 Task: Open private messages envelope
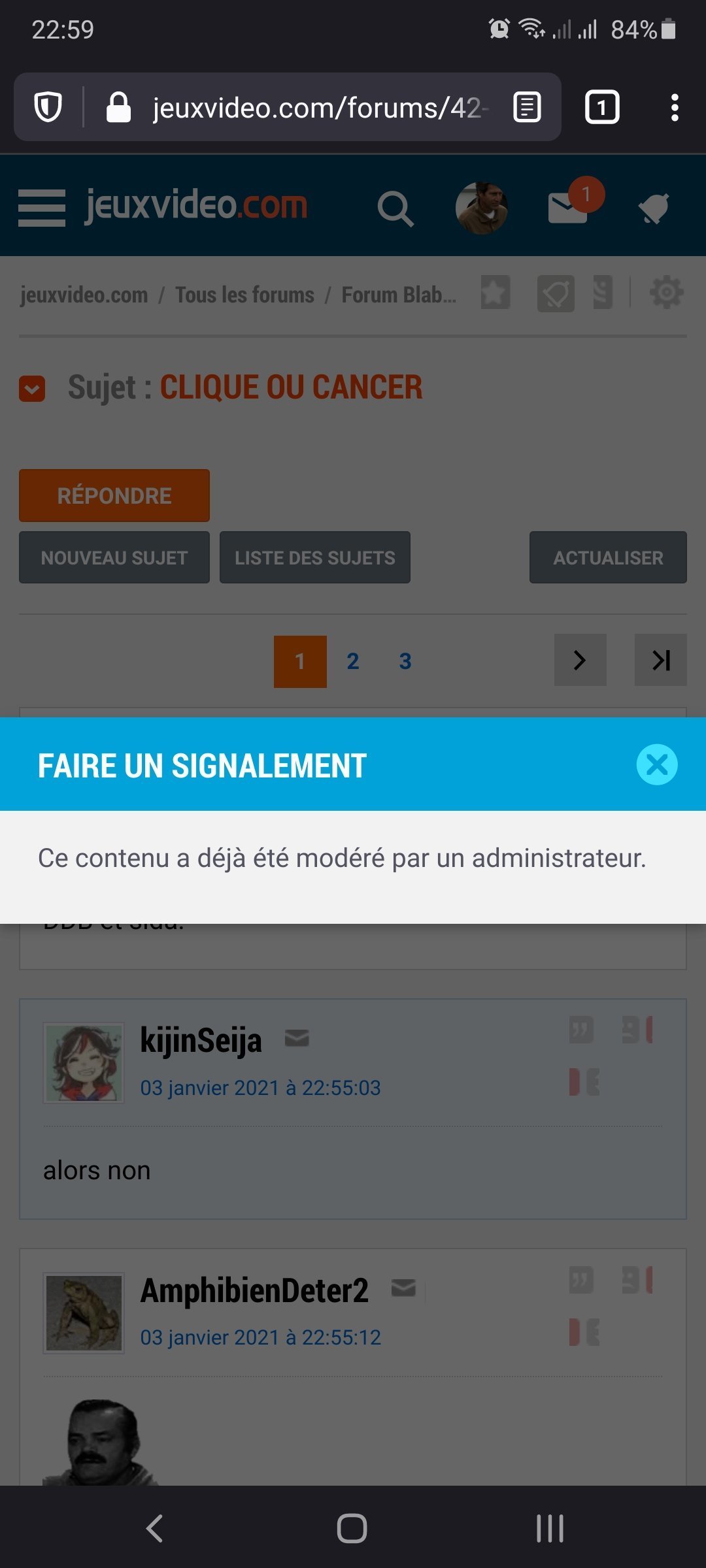click(x=567, y=208)
